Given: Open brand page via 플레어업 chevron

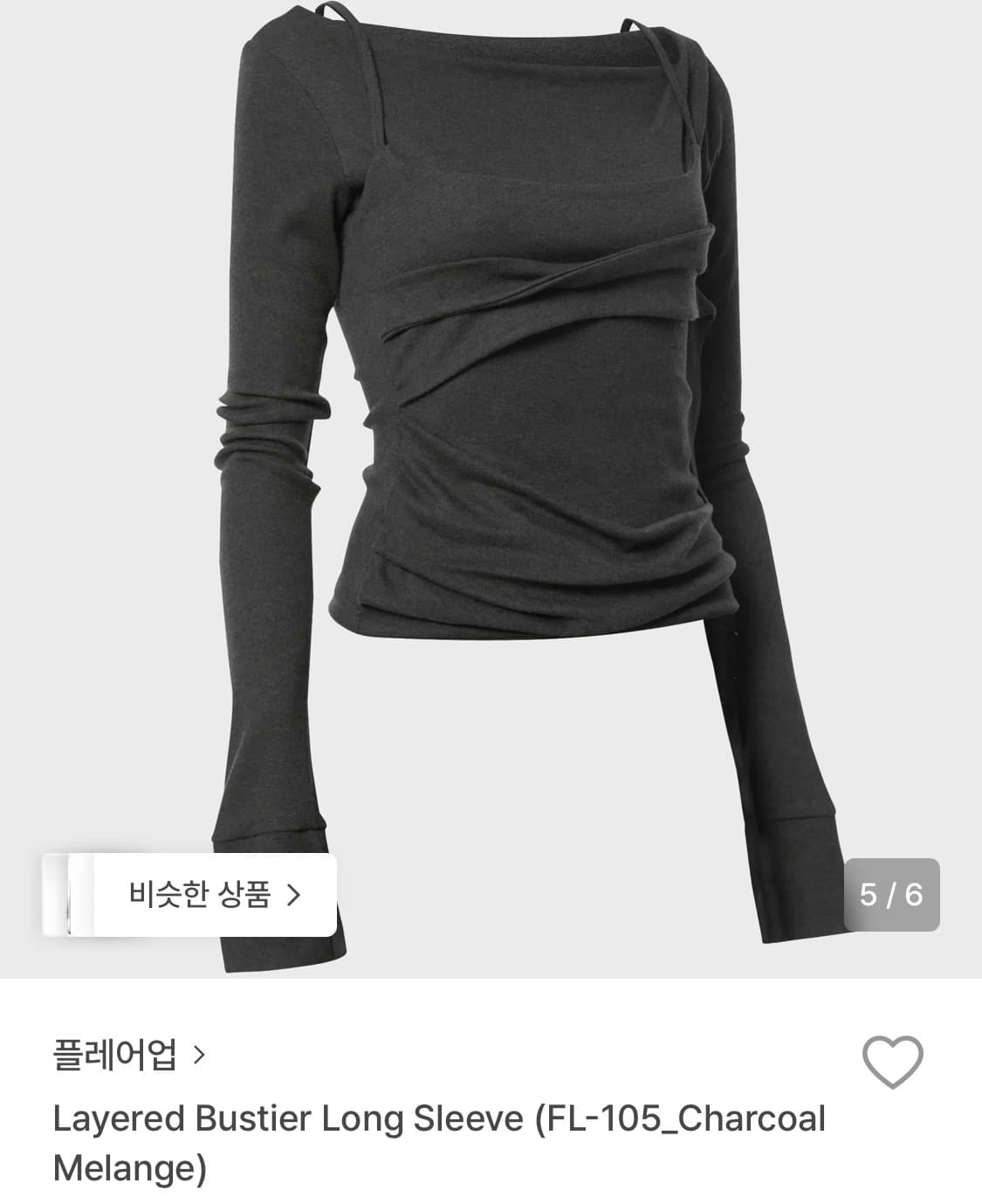Looking at the screenshot, I should click(x=196, y=1056).
